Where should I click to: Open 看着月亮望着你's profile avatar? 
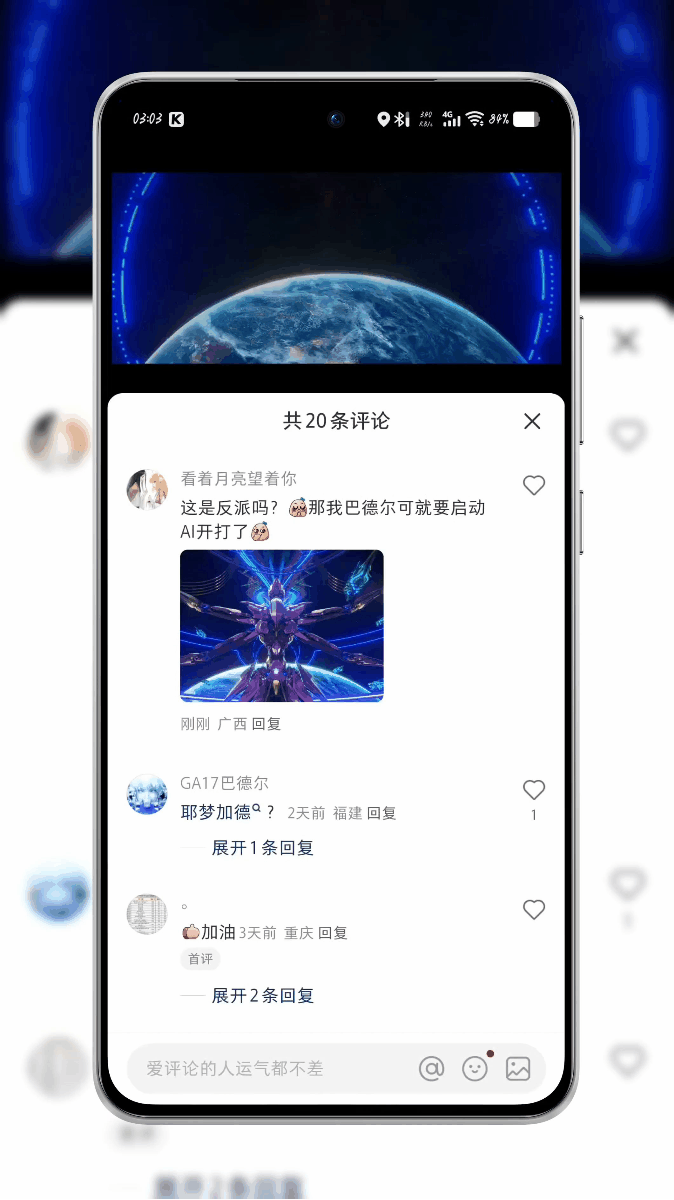click(x=146, y=489)
